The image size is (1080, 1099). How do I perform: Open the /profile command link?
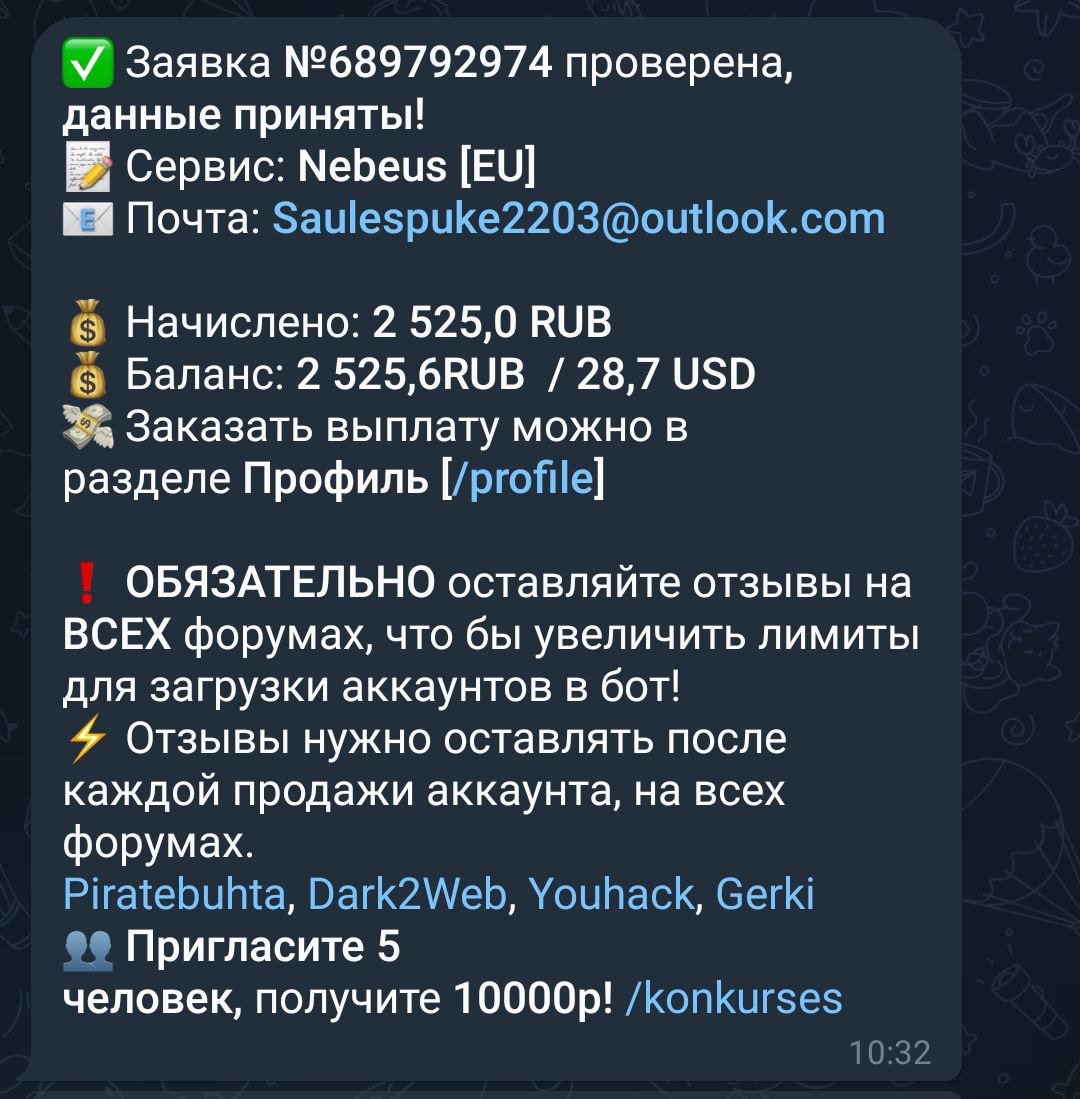coord(523,480)
